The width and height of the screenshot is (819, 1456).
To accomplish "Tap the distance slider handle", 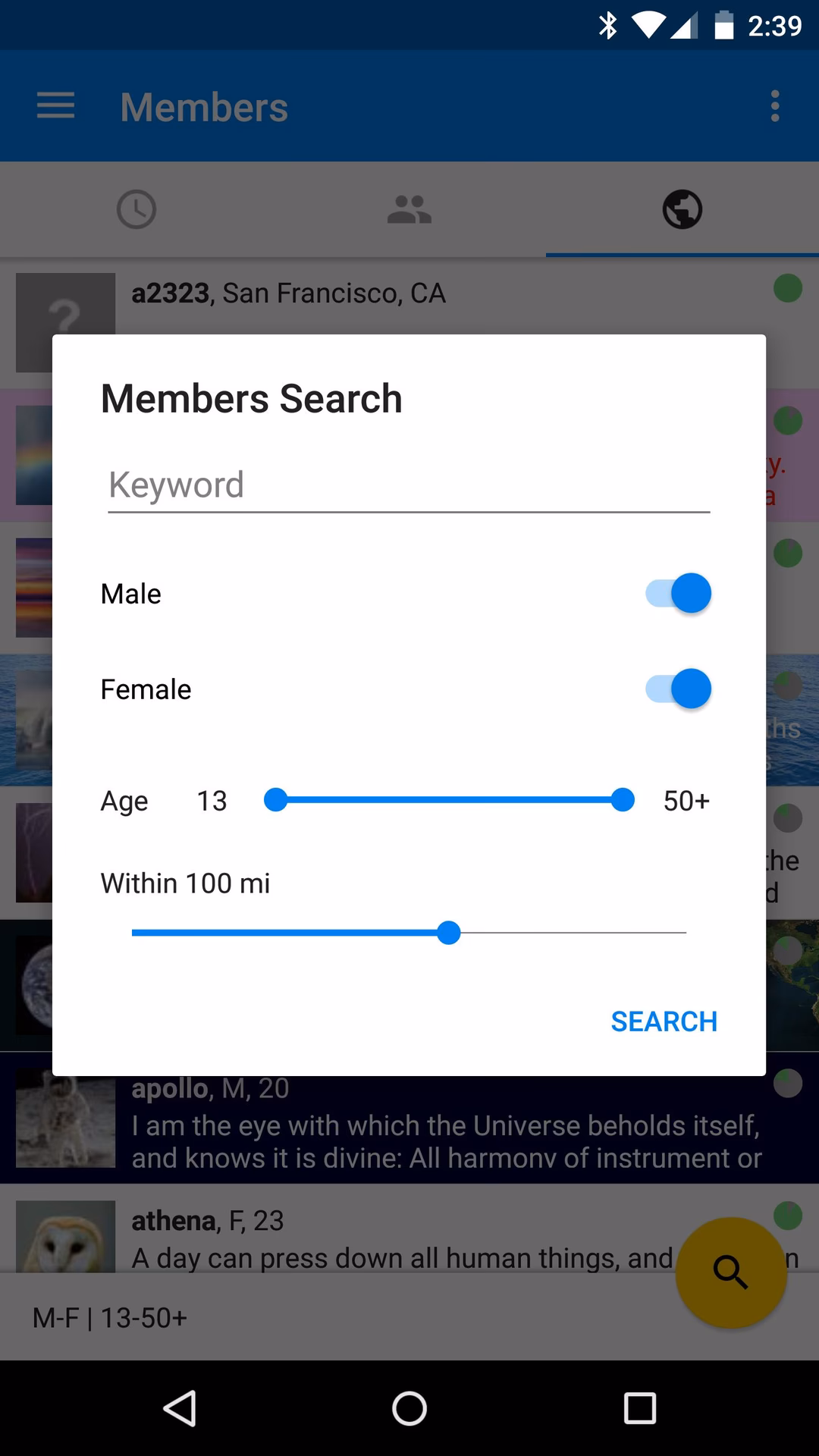I will [x=449, y=933].
